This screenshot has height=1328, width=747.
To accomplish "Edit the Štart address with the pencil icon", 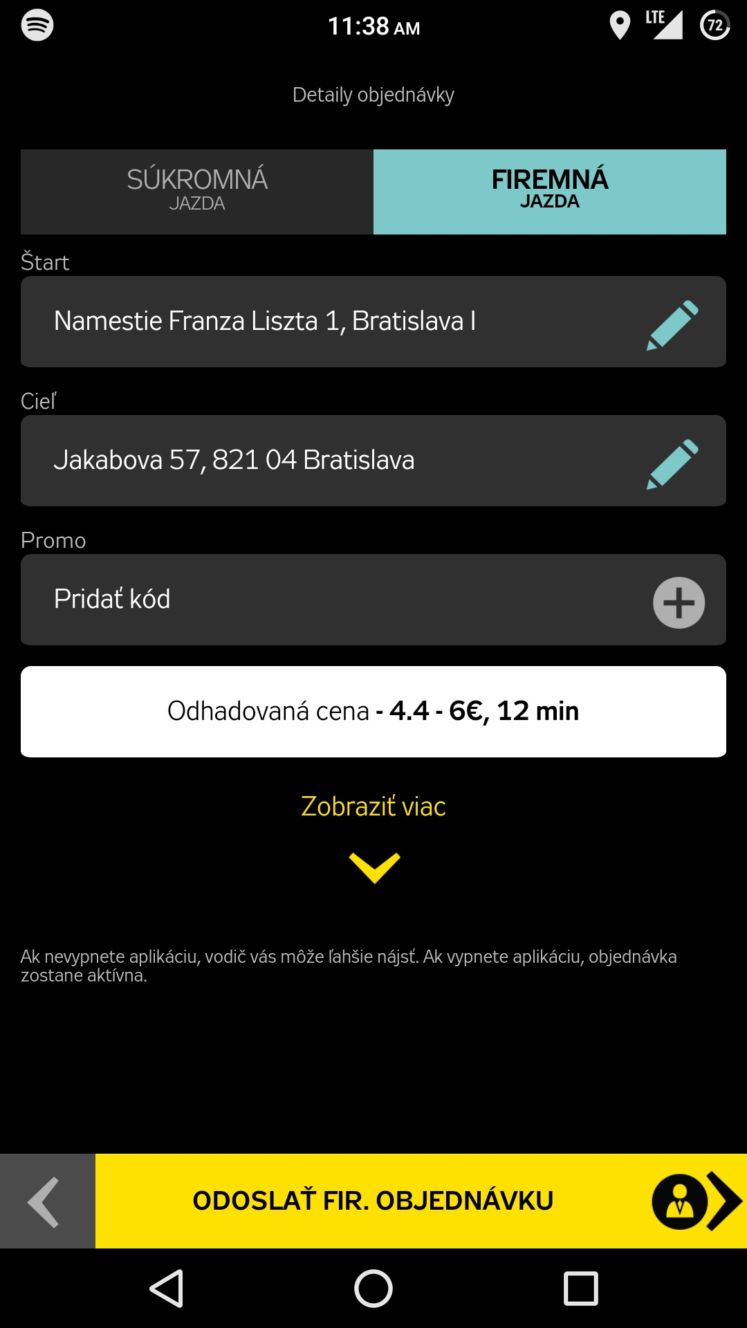I will [x=672, y=324].
